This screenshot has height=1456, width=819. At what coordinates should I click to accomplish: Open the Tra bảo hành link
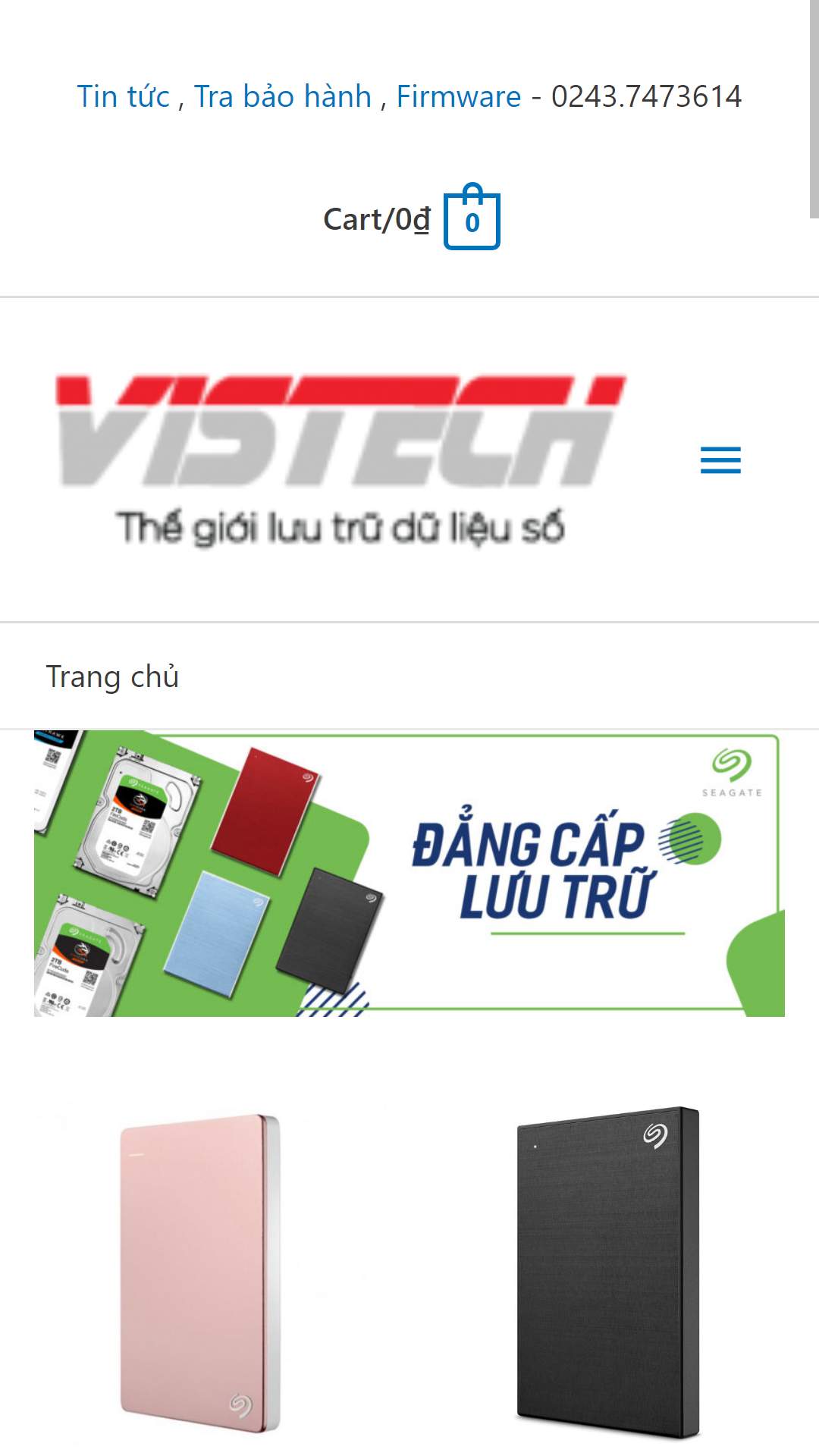282,97
